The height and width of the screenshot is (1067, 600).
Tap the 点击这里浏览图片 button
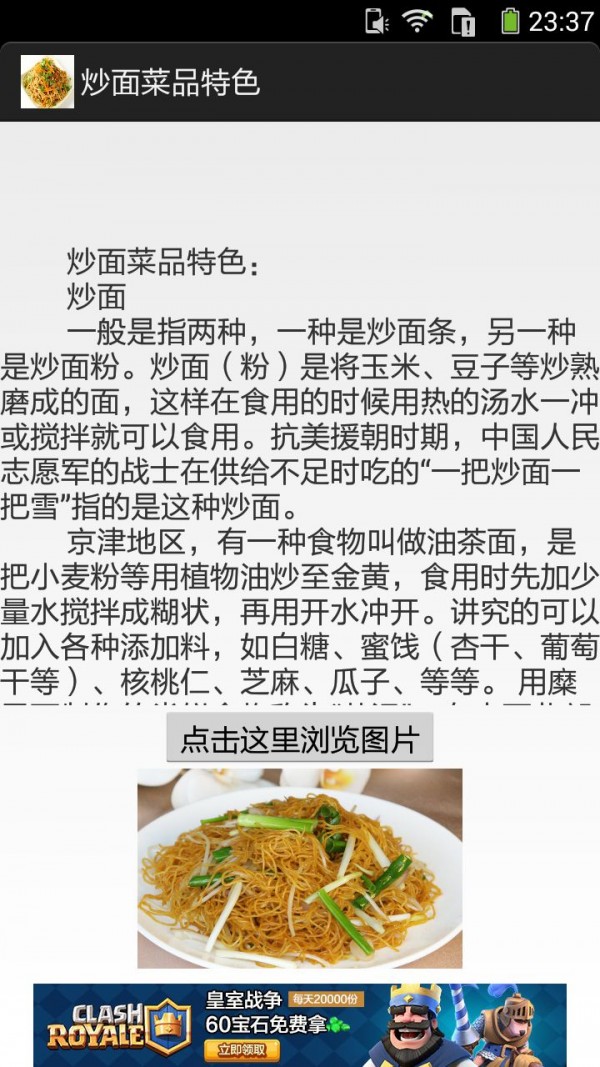pyautogui.click(x=299, y=740)
